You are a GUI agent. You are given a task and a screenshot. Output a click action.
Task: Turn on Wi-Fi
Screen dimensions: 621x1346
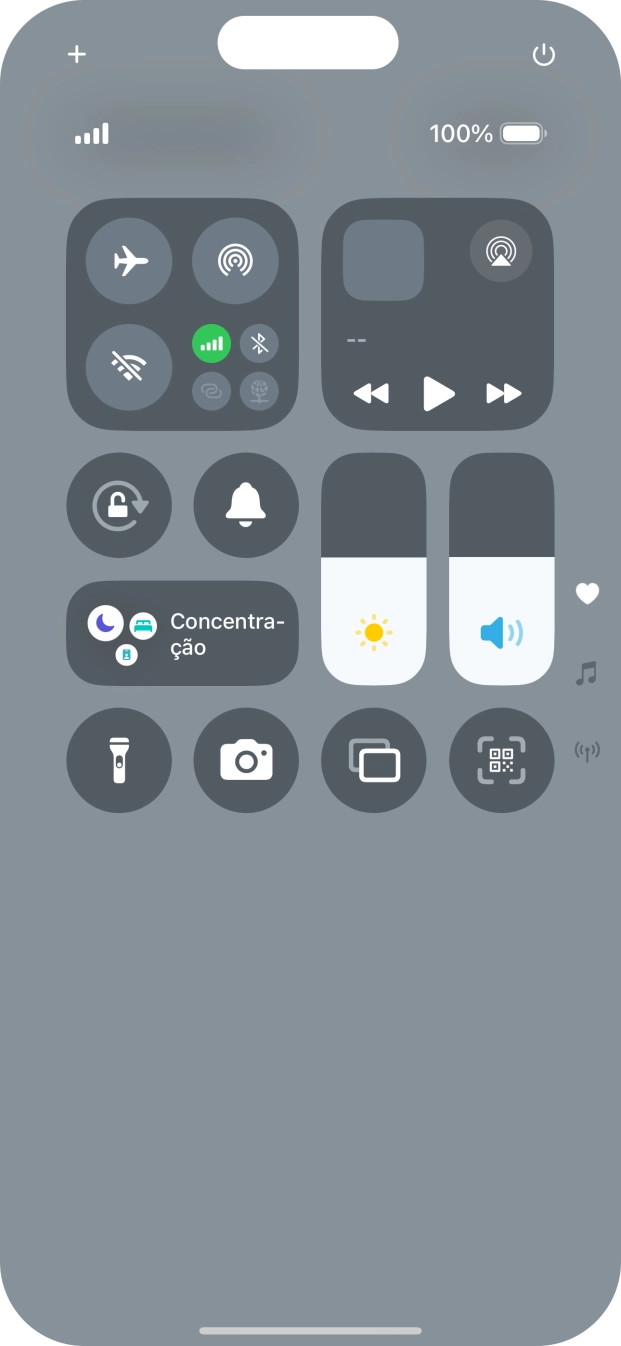click(129, 367)
